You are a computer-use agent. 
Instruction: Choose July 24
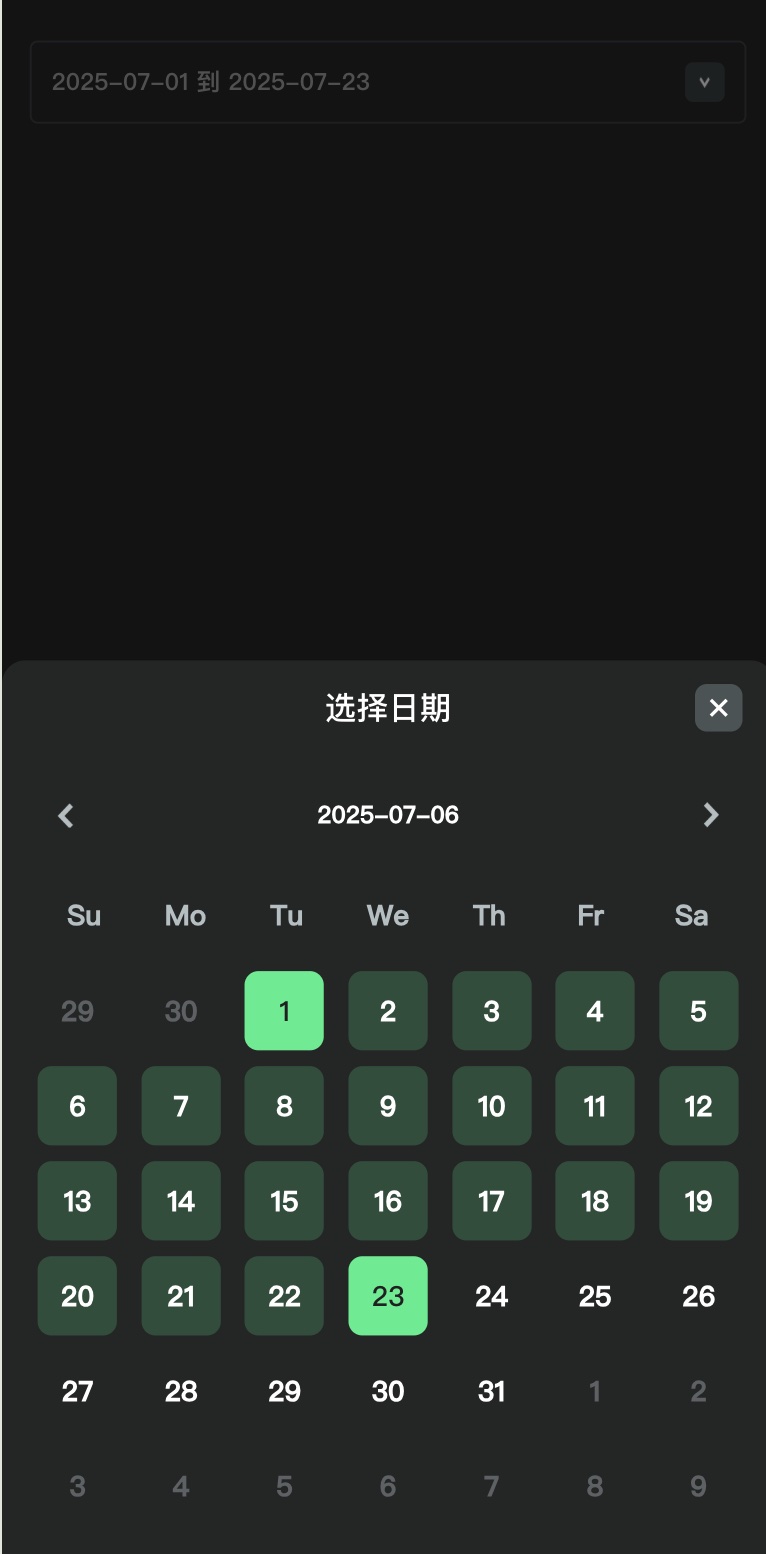491,1296
